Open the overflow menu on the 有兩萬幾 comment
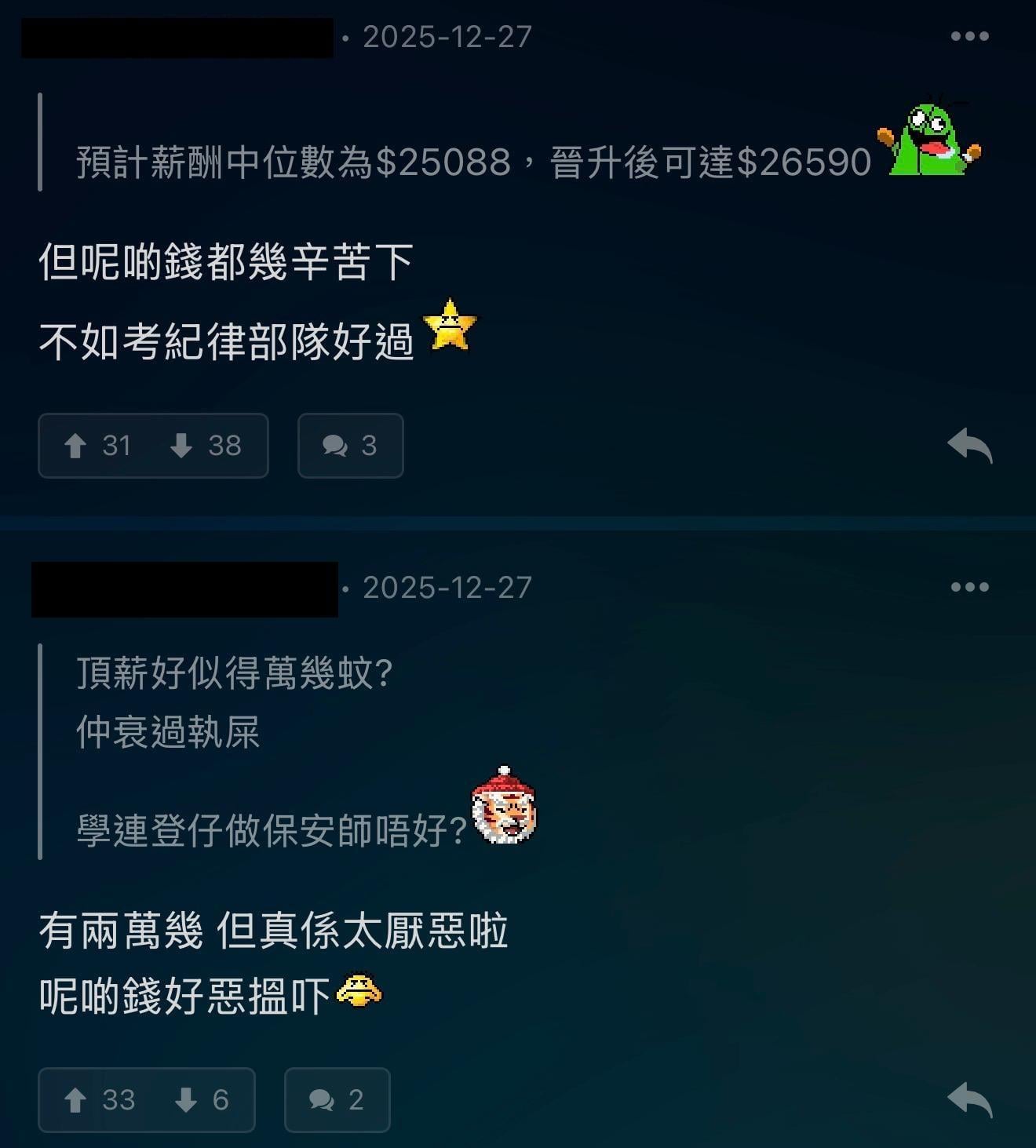The width and height of the screenshot is (1036, 1148). (969, 587)
